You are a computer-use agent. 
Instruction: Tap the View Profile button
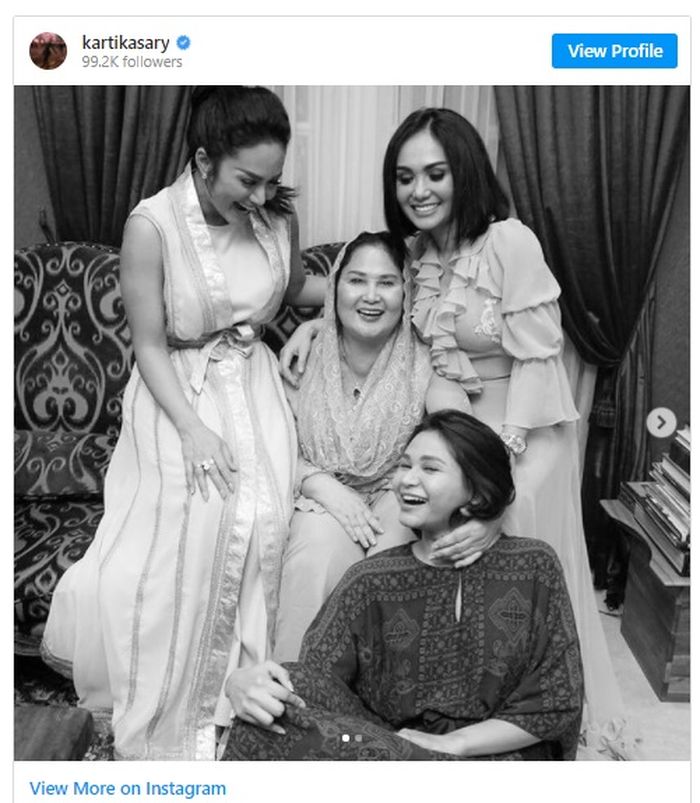click(614, 51)
